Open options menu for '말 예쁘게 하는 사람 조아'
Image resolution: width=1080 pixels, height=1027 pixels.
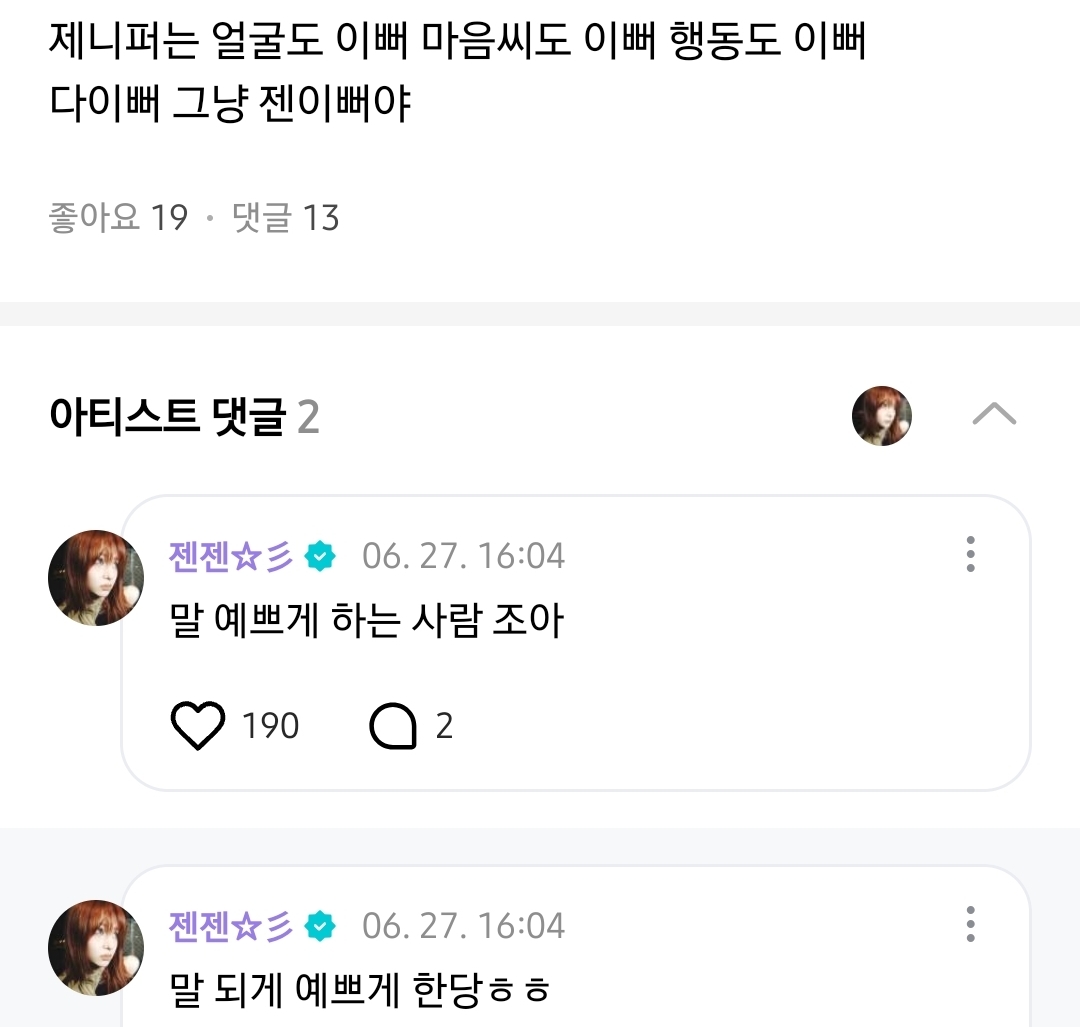click(970, 554)
